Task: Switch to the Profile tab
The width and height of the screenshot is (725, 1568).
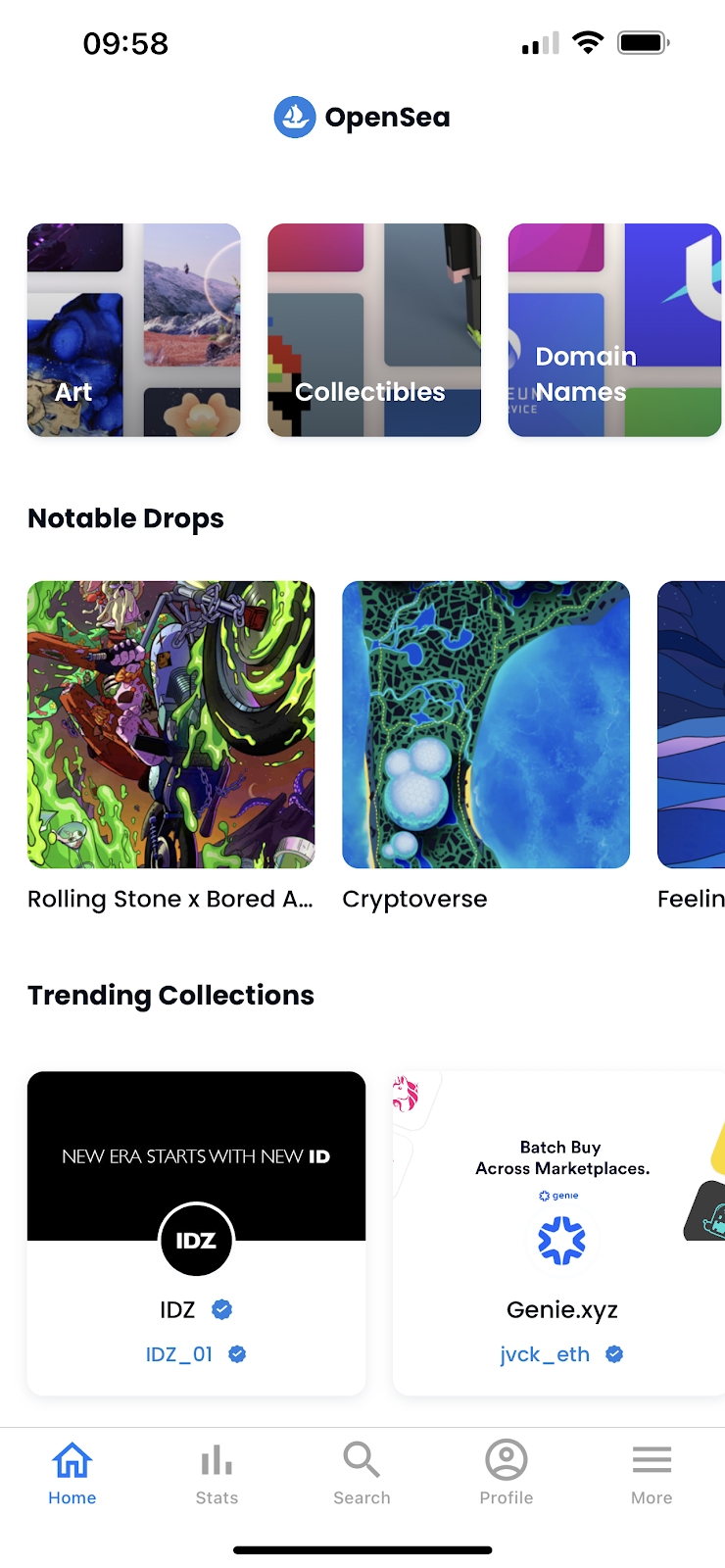Action: coord(507,1473)
